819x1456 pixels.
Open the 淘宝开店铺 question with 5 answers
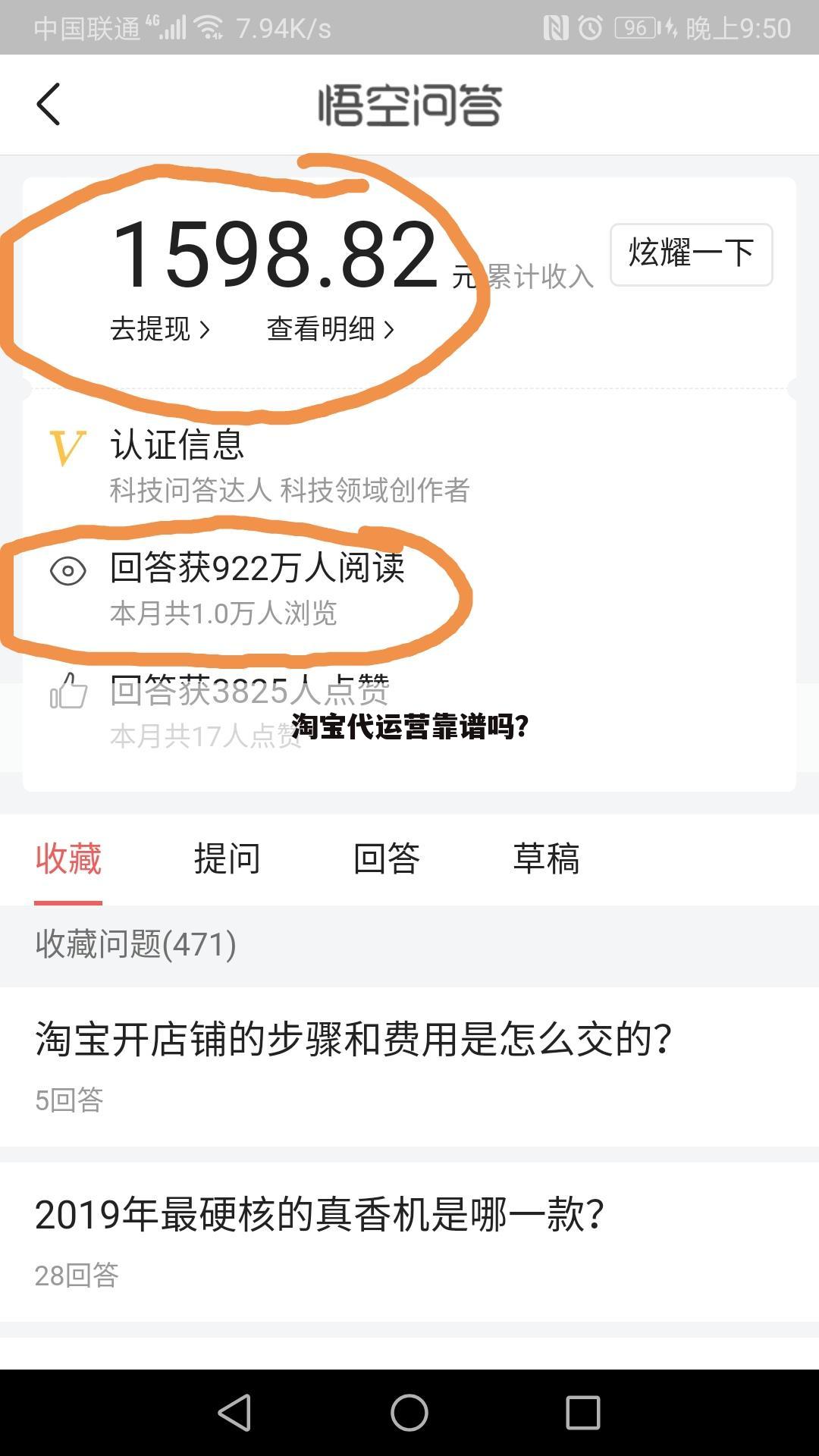click(353, 1037)
